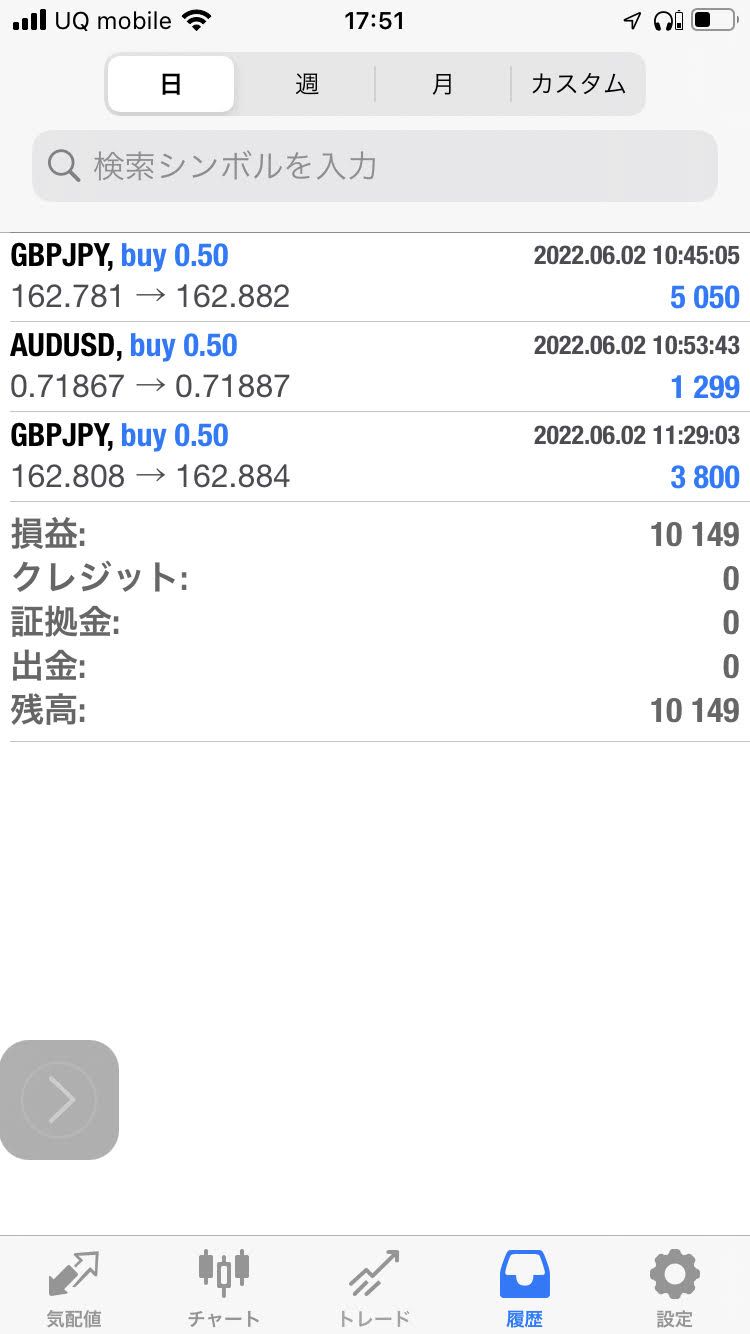Screen dimensions: 750x1334
Task: Select the 月 period tab
Action: pyautogui.click(x=442, y=84)
